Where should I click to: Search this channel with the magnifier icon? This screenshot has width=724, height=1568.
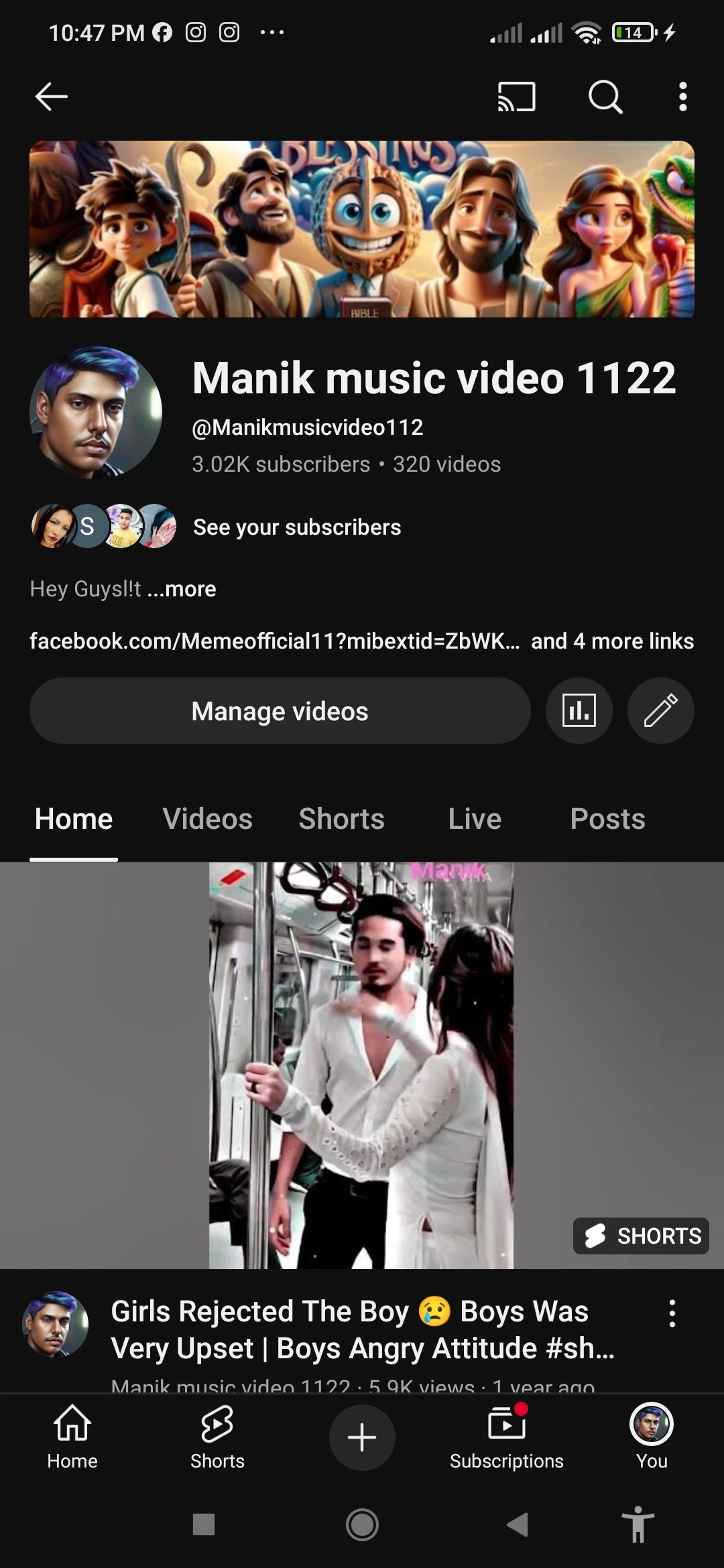pos(605,96)
